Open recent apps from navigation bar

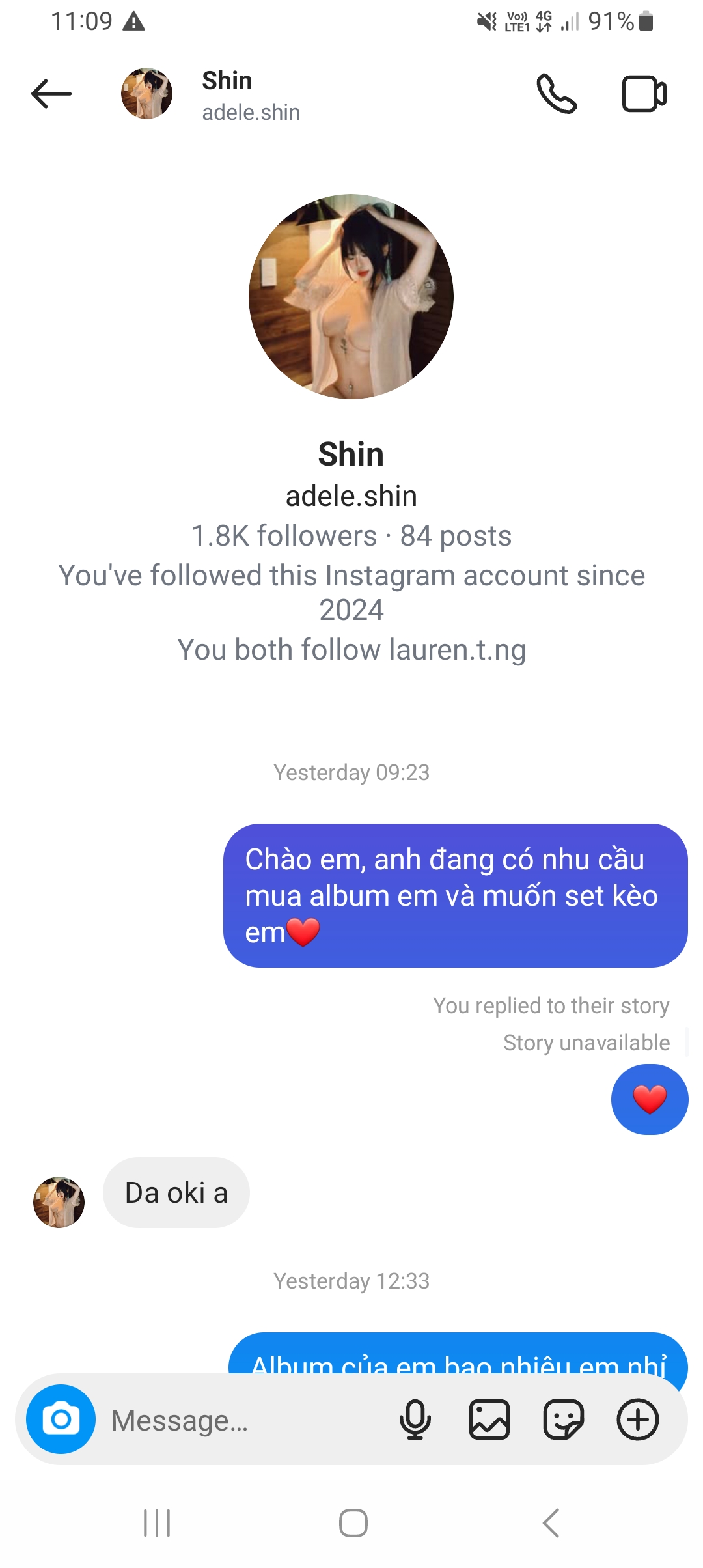coord(157,1523)
